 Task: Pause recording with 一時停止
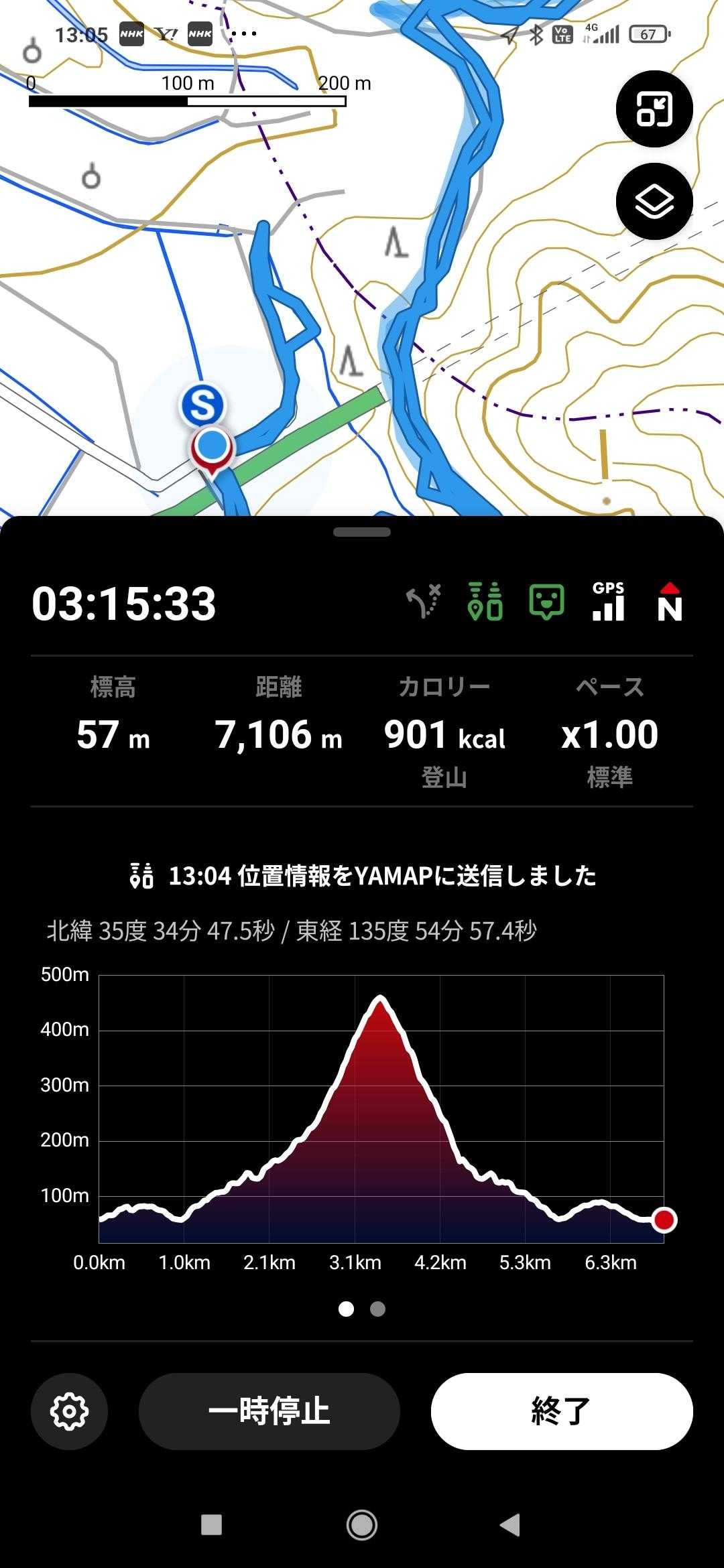[269, 1411]
